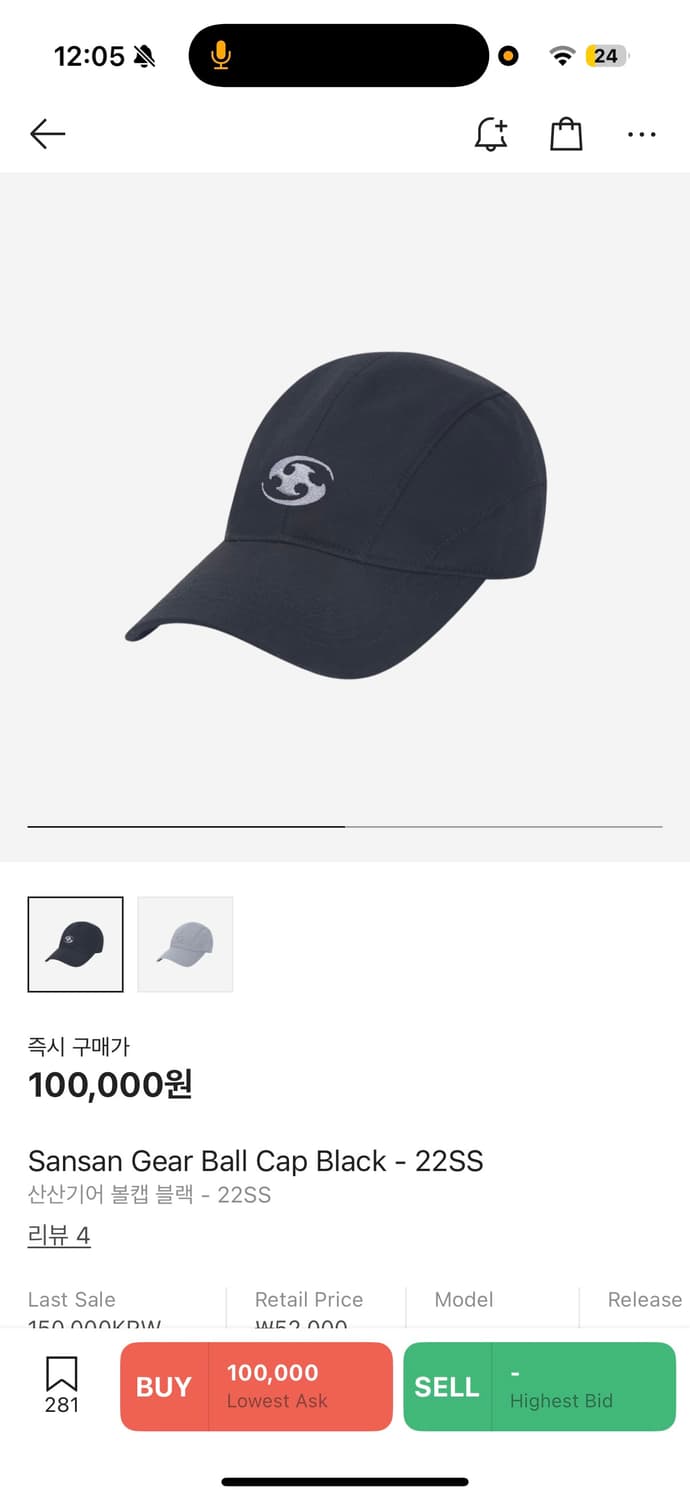Image resolution: width=690 pixels, height=1500 pixels.
Task: Select the black cap thumbnail
Action: 76,944
